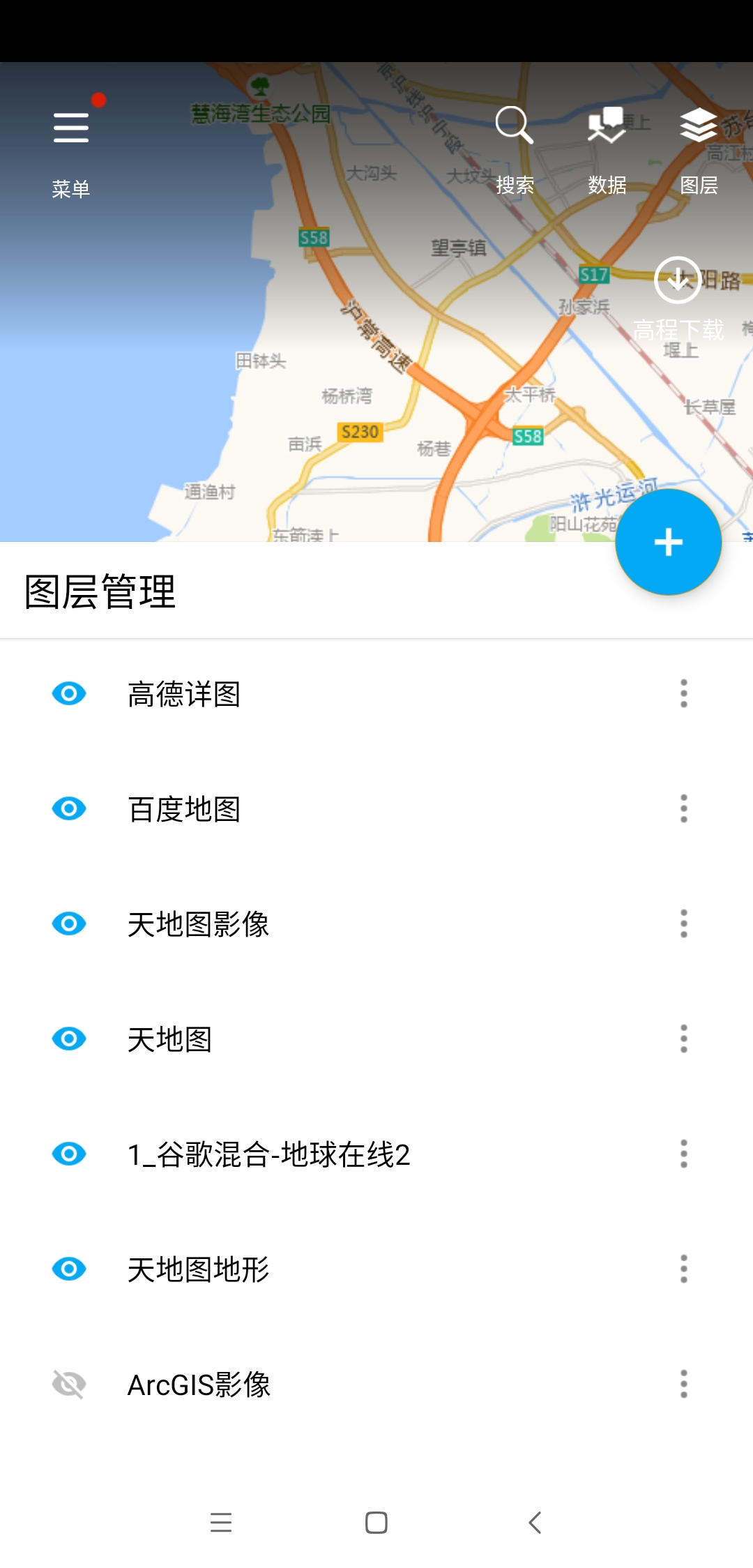Toggle visibility of 百度地图 layer
Image resolution: width=753 pixels, height=1568 pixels.
(x=69, y=809)
